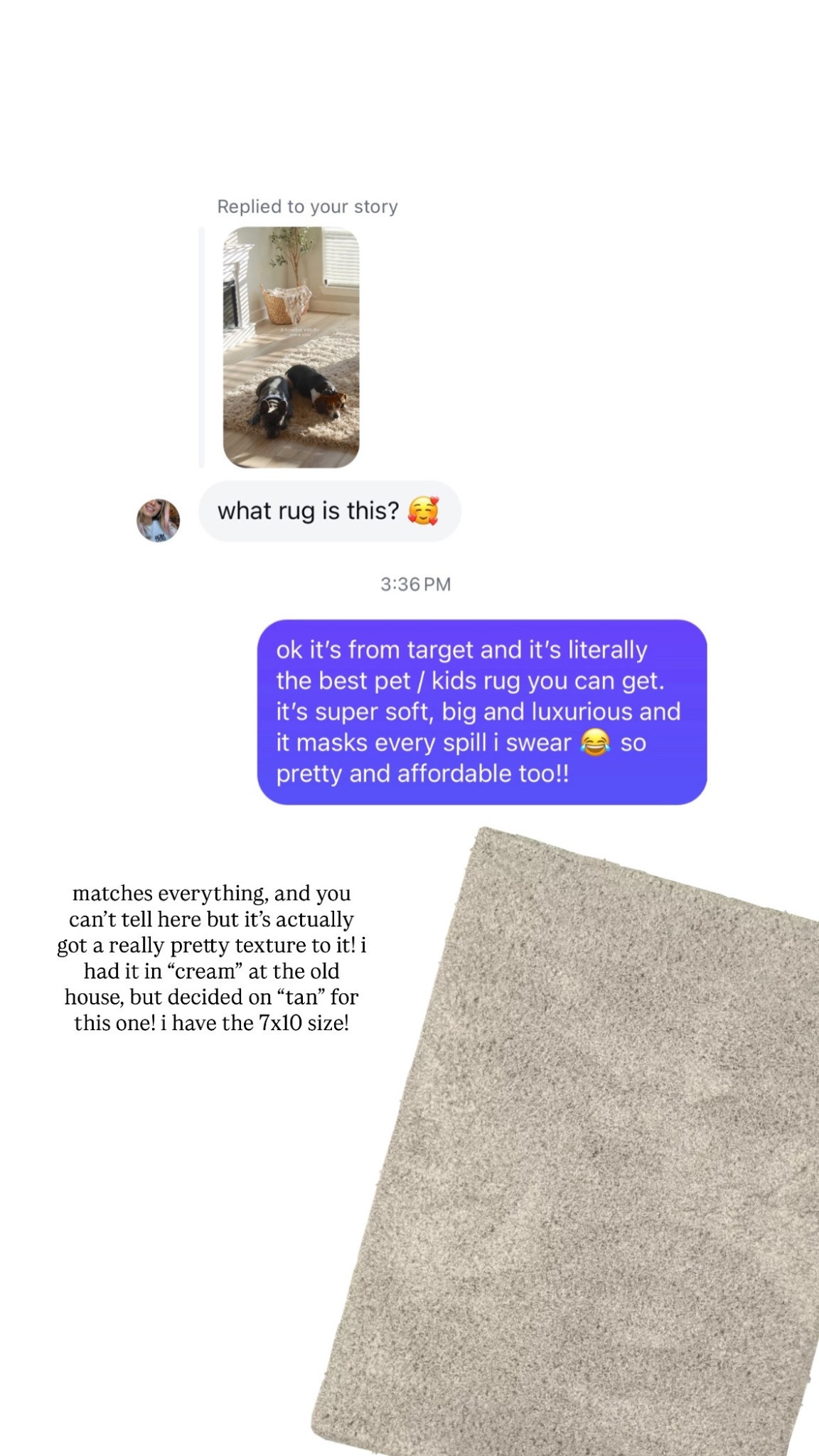Select the tan rug product image
Viewport: 819px width, 1456px height.
pos(590,1152)
